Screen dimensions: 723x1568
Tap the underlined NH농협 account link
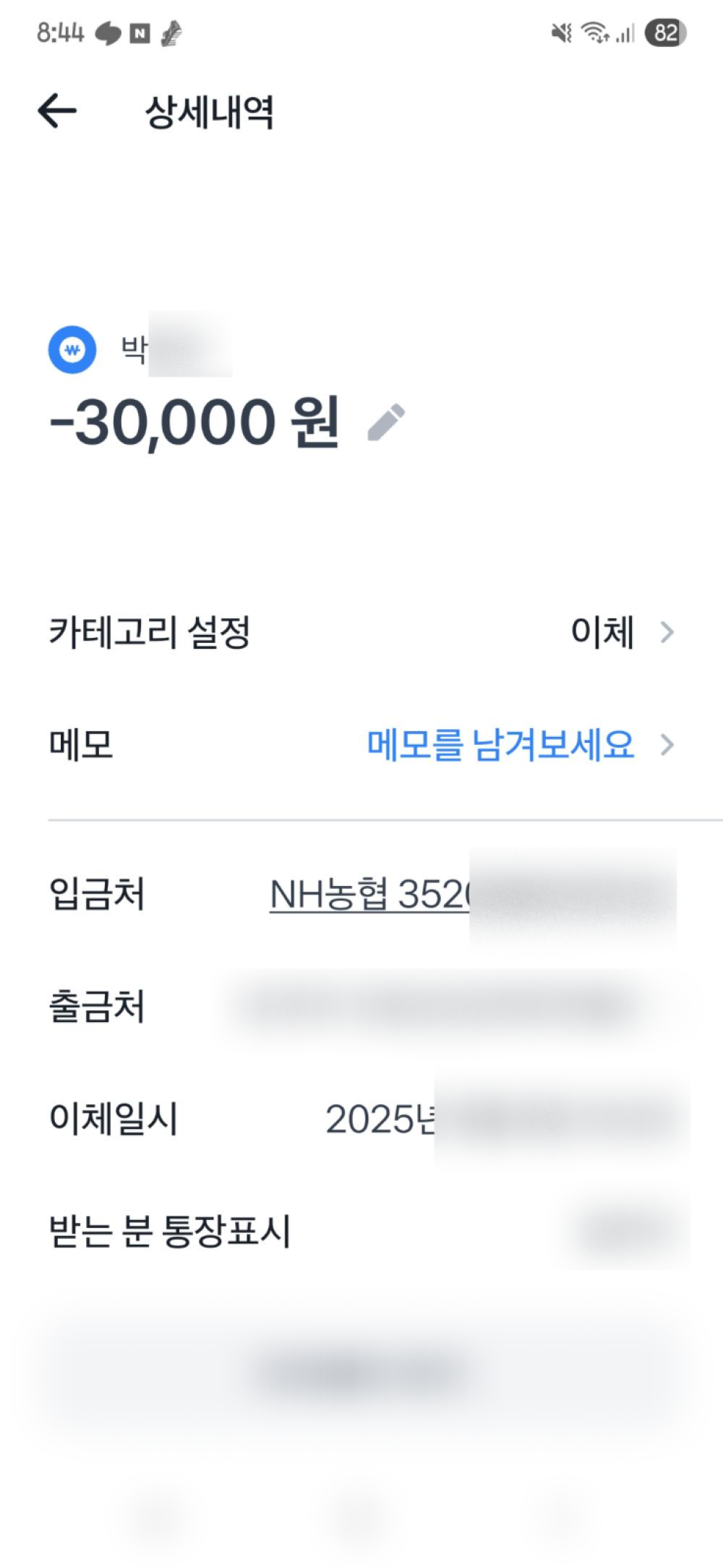click(369, 895)
